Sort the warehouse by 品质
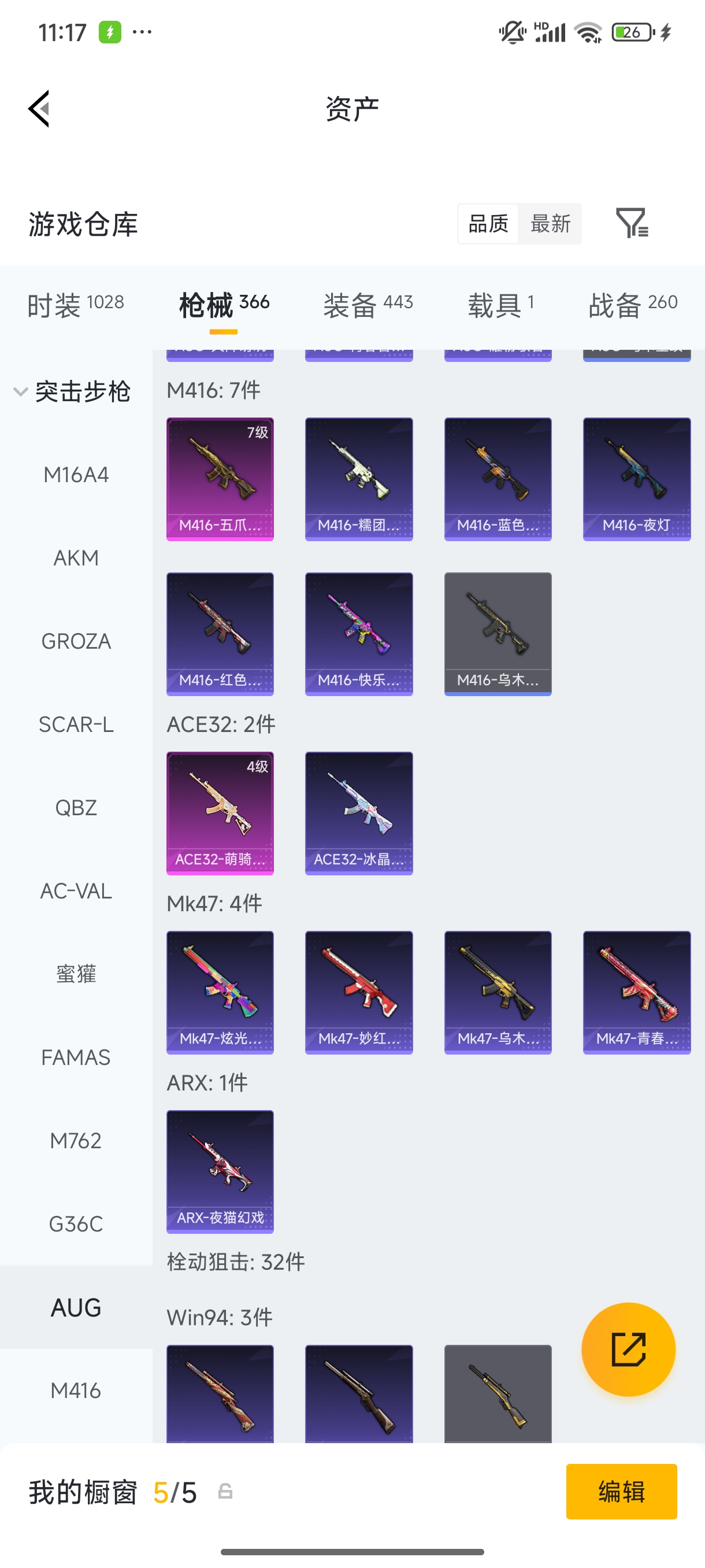Image resolution: width=705 pixels, height=1568 pixels. click(488, 223)
